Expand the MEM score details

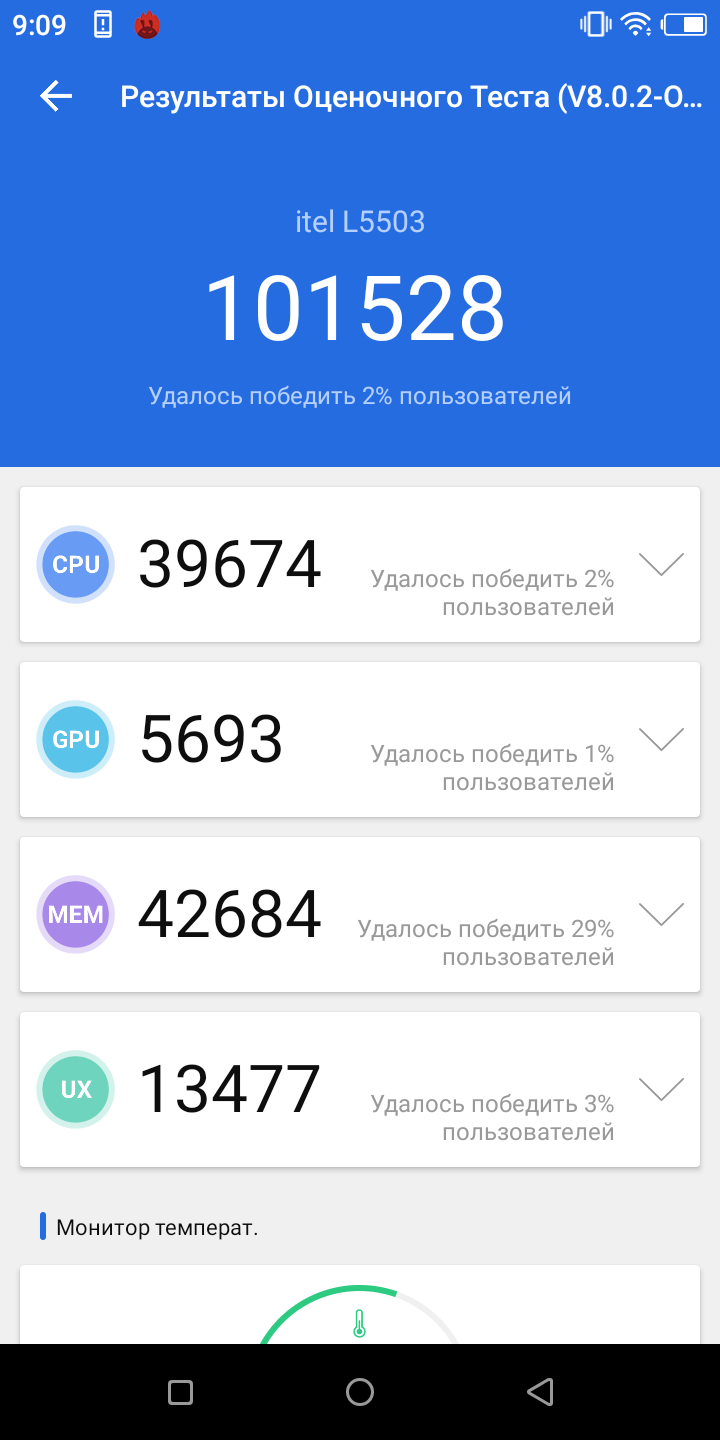[x=661, y=915]
